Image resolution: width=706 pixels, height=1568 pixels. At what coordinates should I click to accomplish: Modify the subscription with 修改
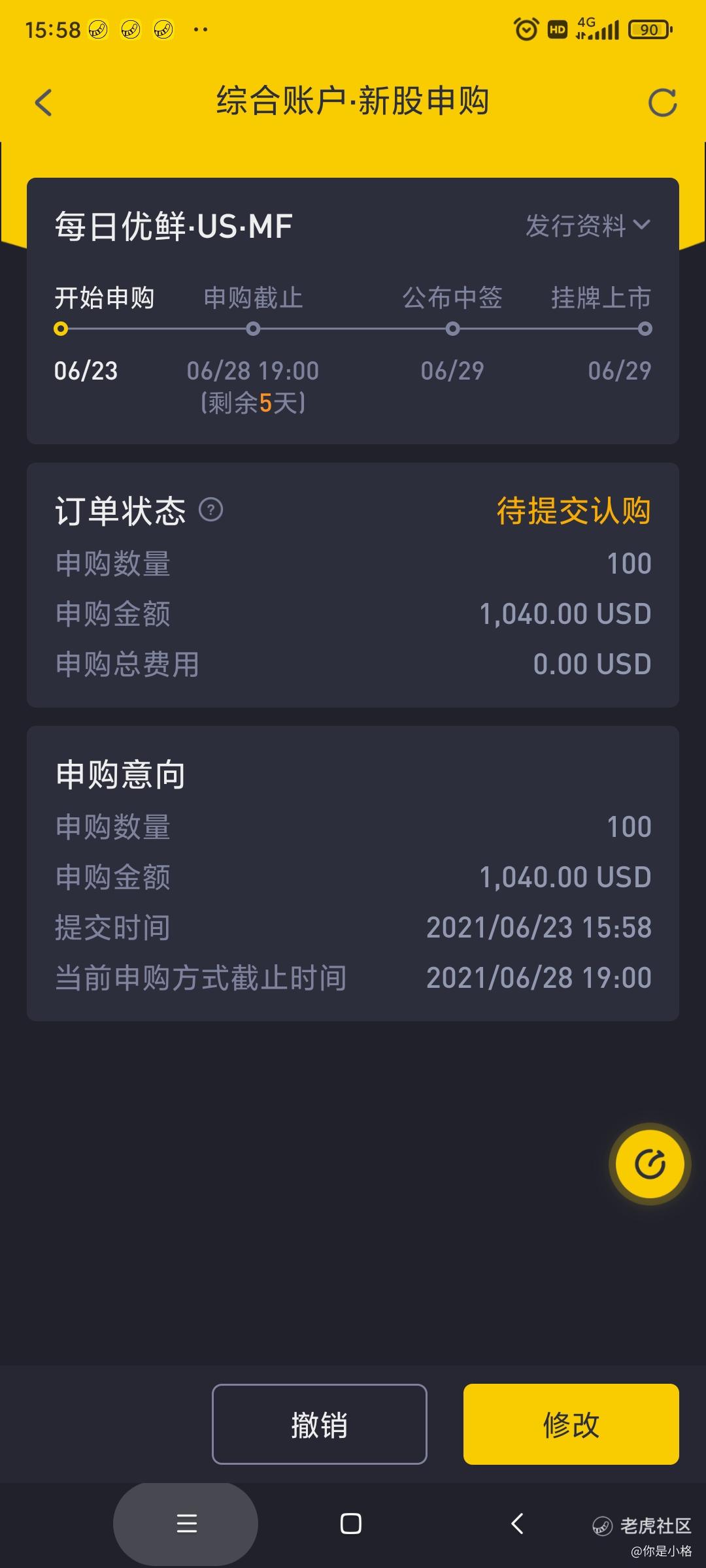(571, 1424)
